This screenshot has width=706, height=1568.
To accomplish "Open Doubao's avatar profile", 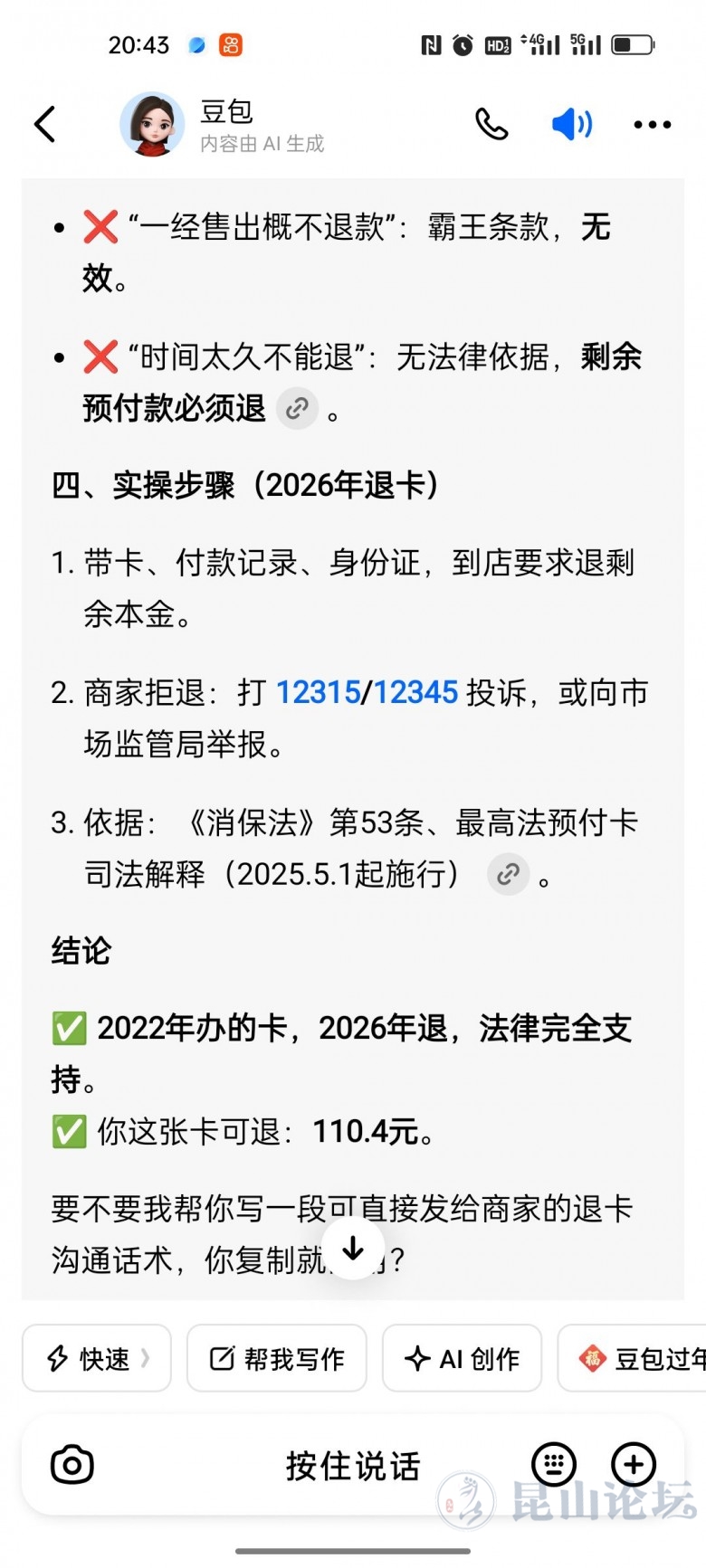I will (x=152, y=124).
